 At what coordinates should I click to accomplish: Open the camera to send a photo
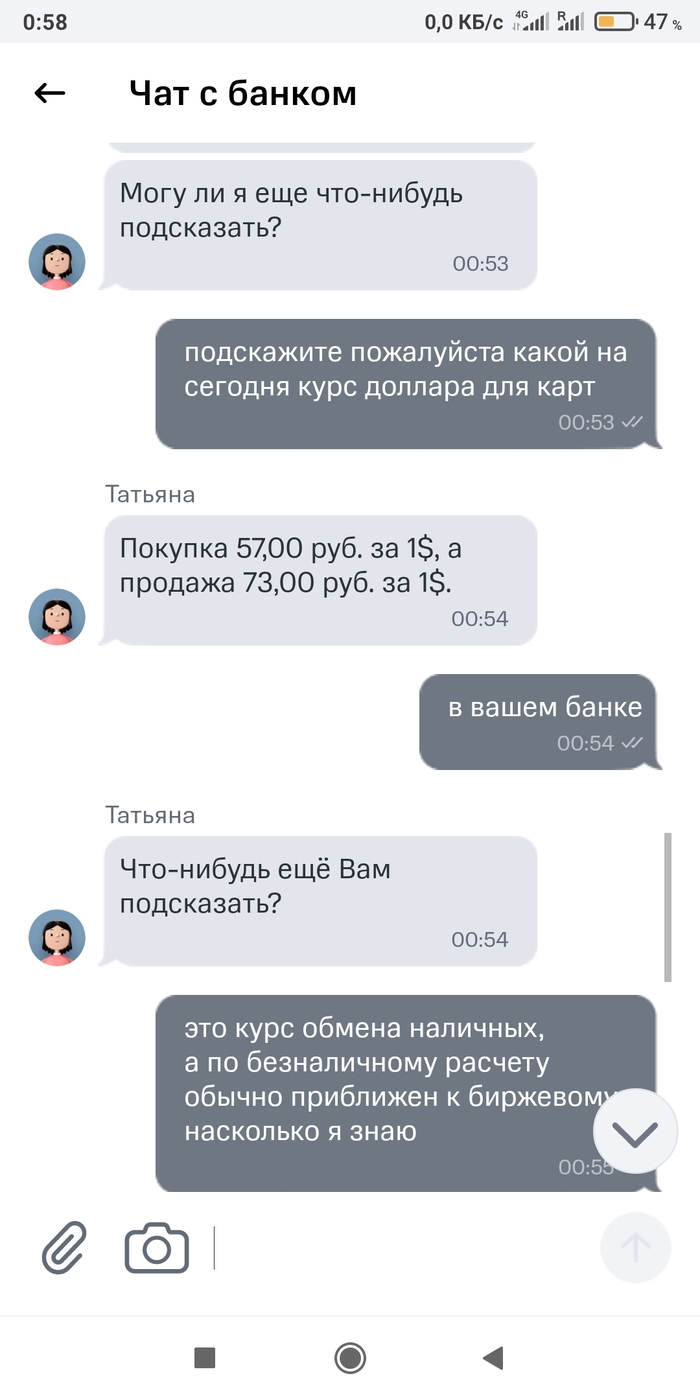(x=157, y=1248)
